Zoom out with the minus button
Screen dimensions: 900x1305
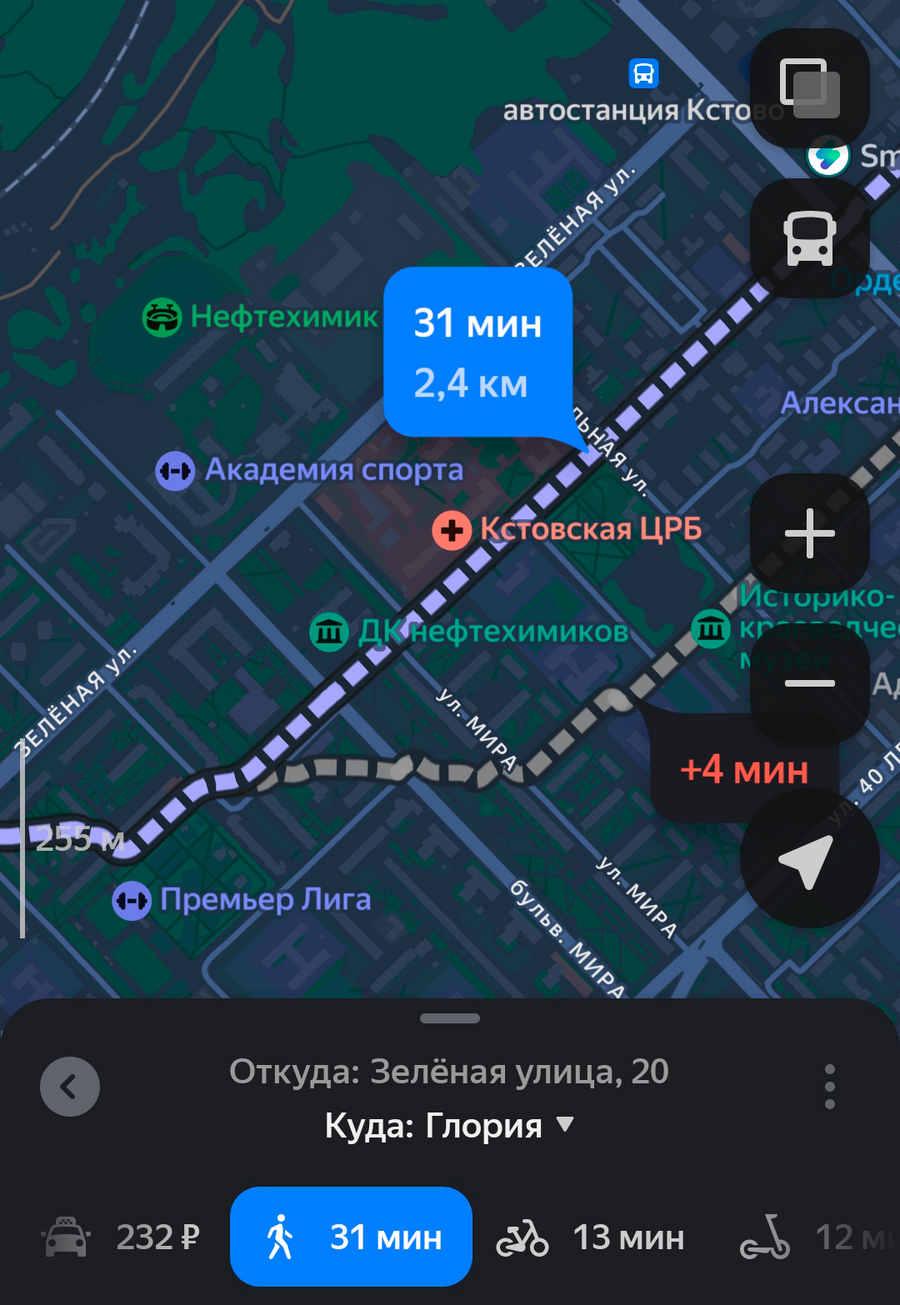pyautogui.click(x=809, y=684)
